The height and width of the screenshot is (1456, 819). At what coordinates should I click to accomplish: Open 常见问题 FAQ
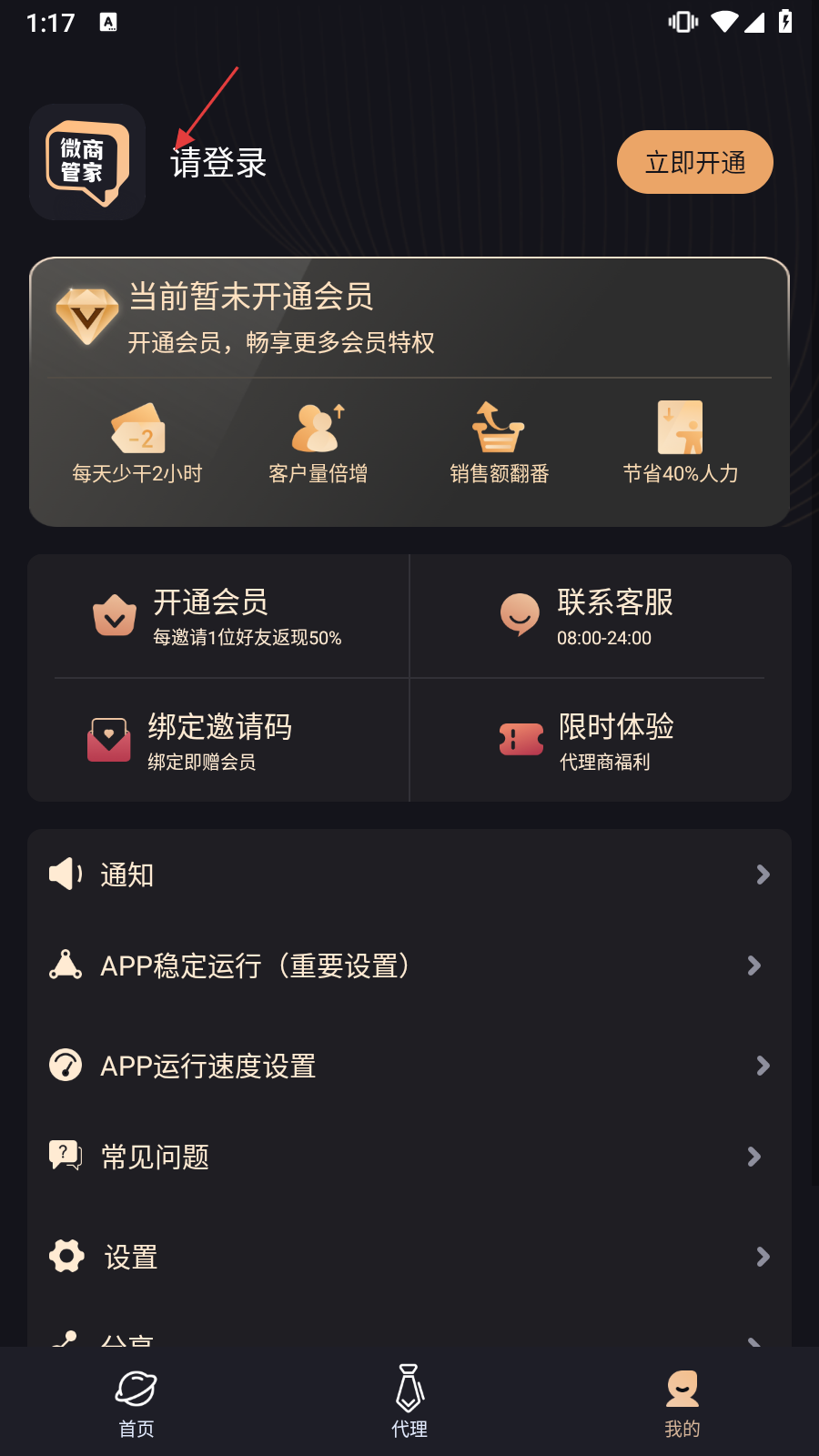(x=409, y=1157)
